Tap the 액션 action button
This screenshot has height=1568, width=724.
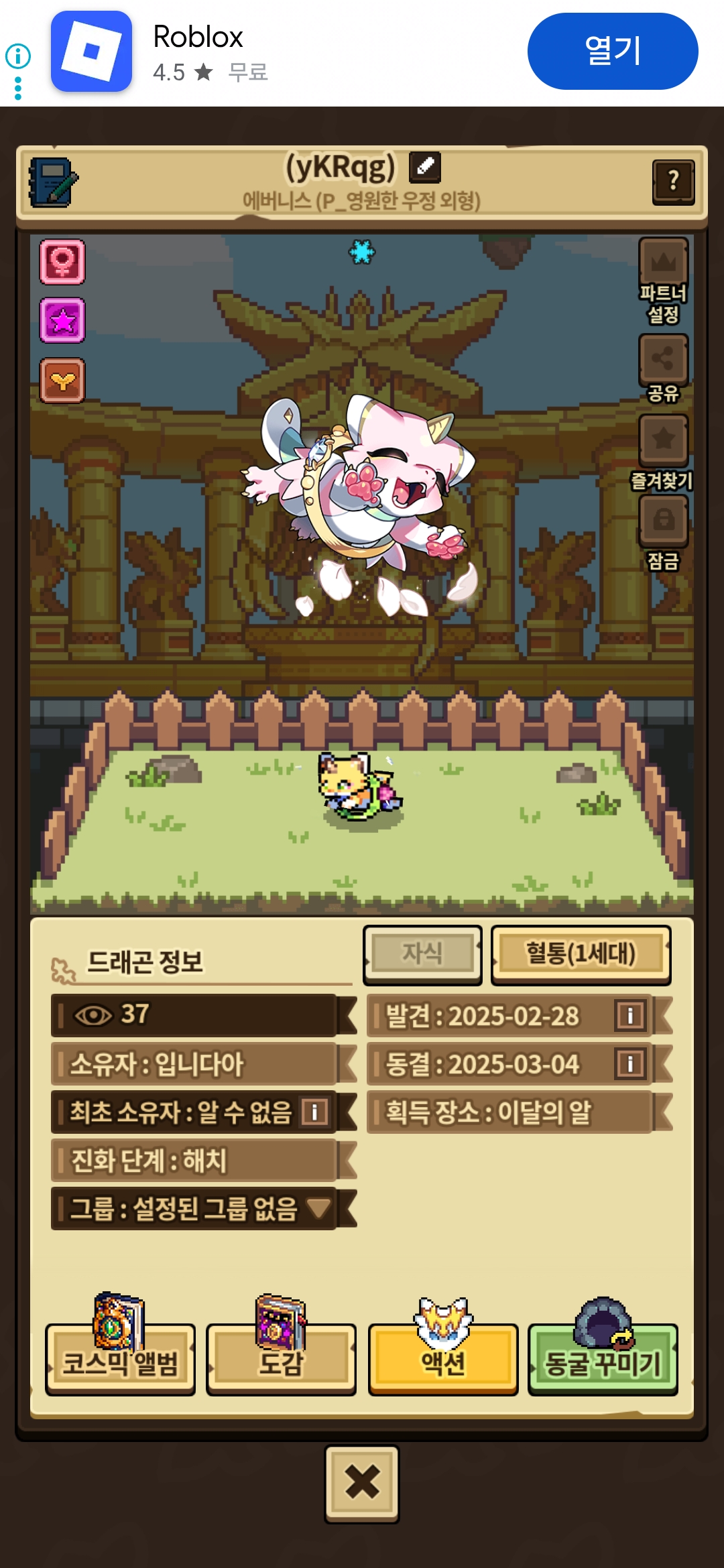click(442, 1360)
